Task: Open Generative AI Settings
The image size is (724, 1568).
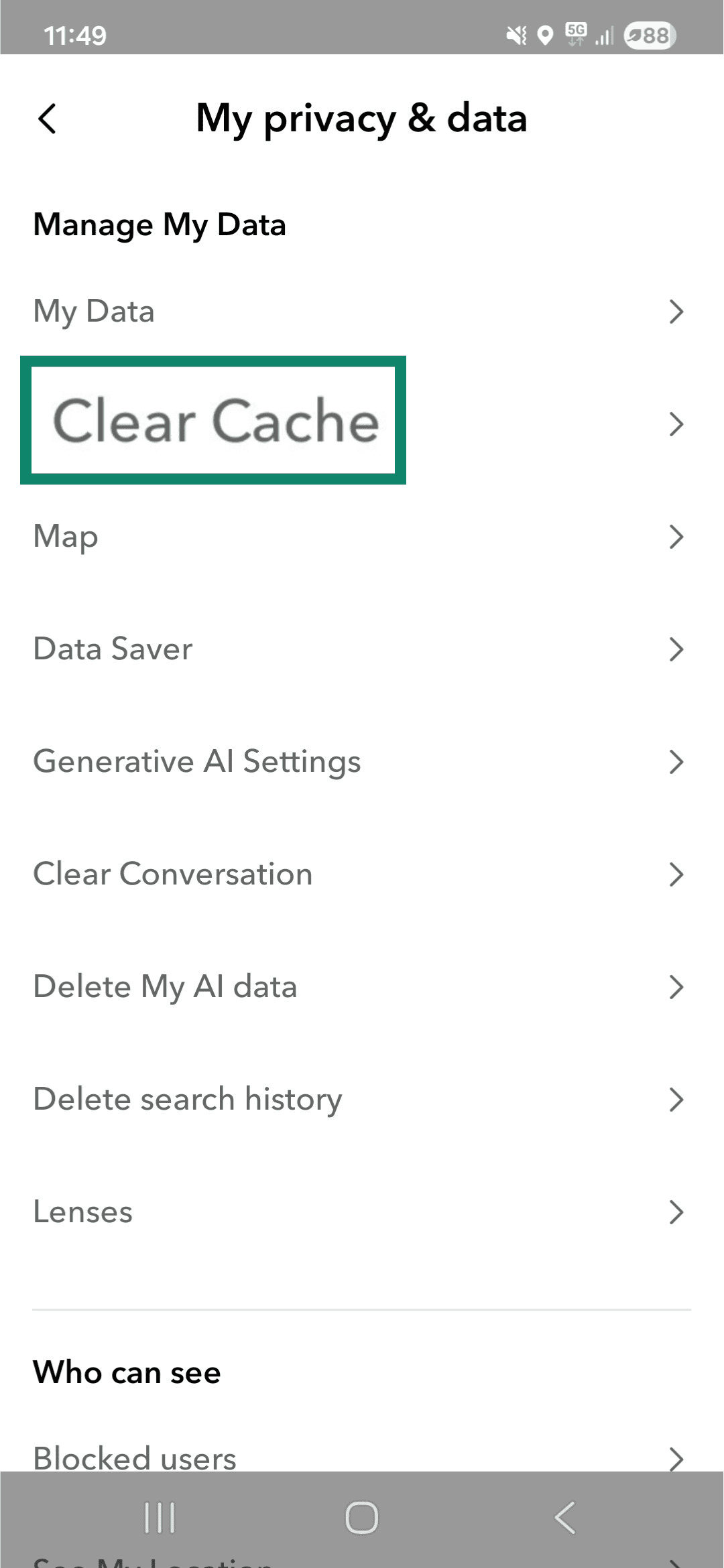Action: coord(361,762)
